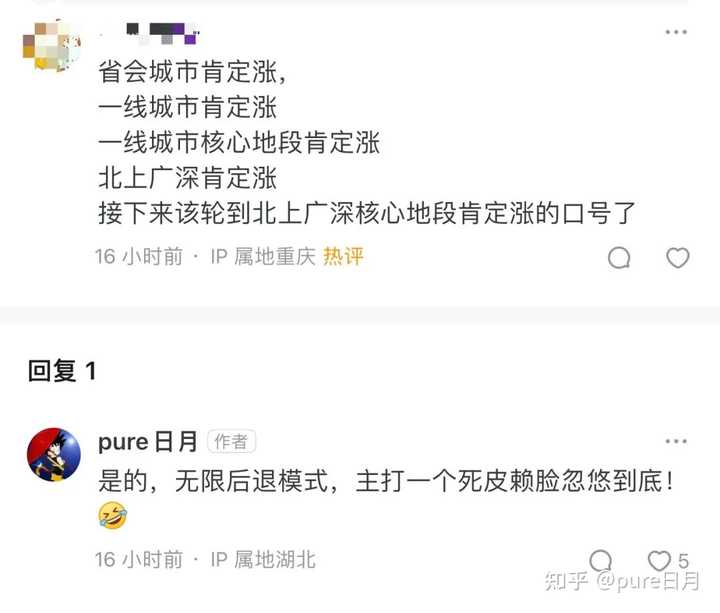Open the blurred avatar of the top commenter

click(51, 45)
